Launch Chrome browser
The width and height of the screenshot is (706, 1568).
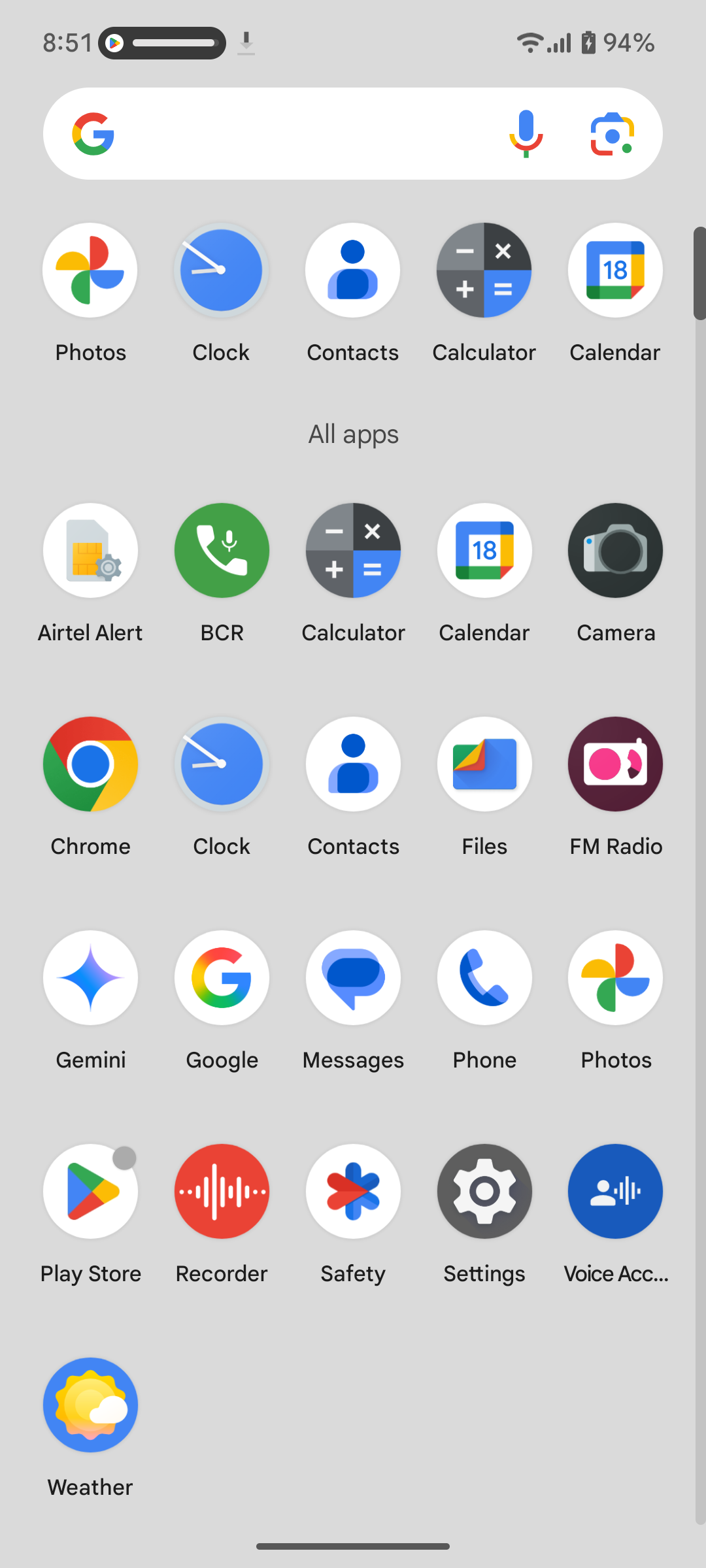point(90,764)
